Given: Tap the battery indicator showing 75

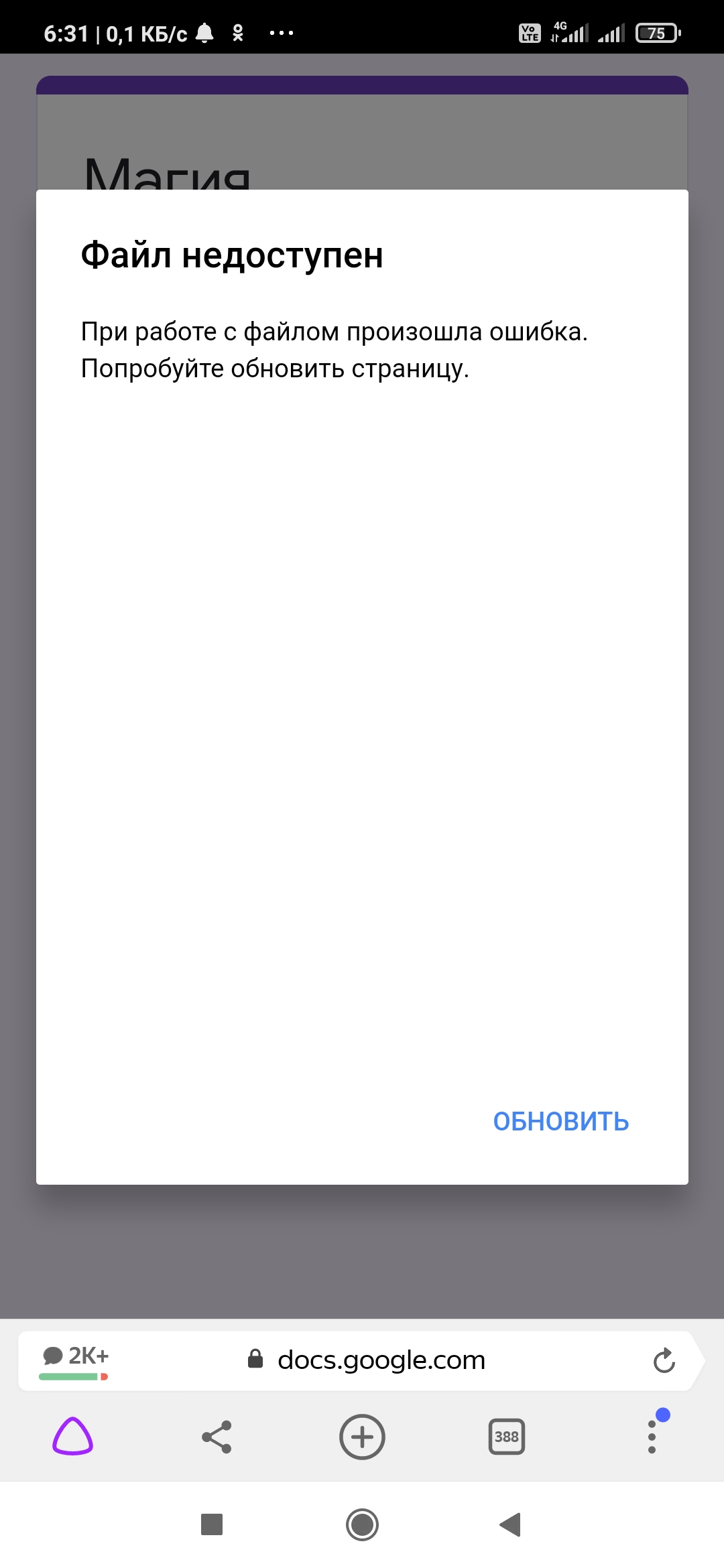Looking at the screenshot, I should pos(657,31).
